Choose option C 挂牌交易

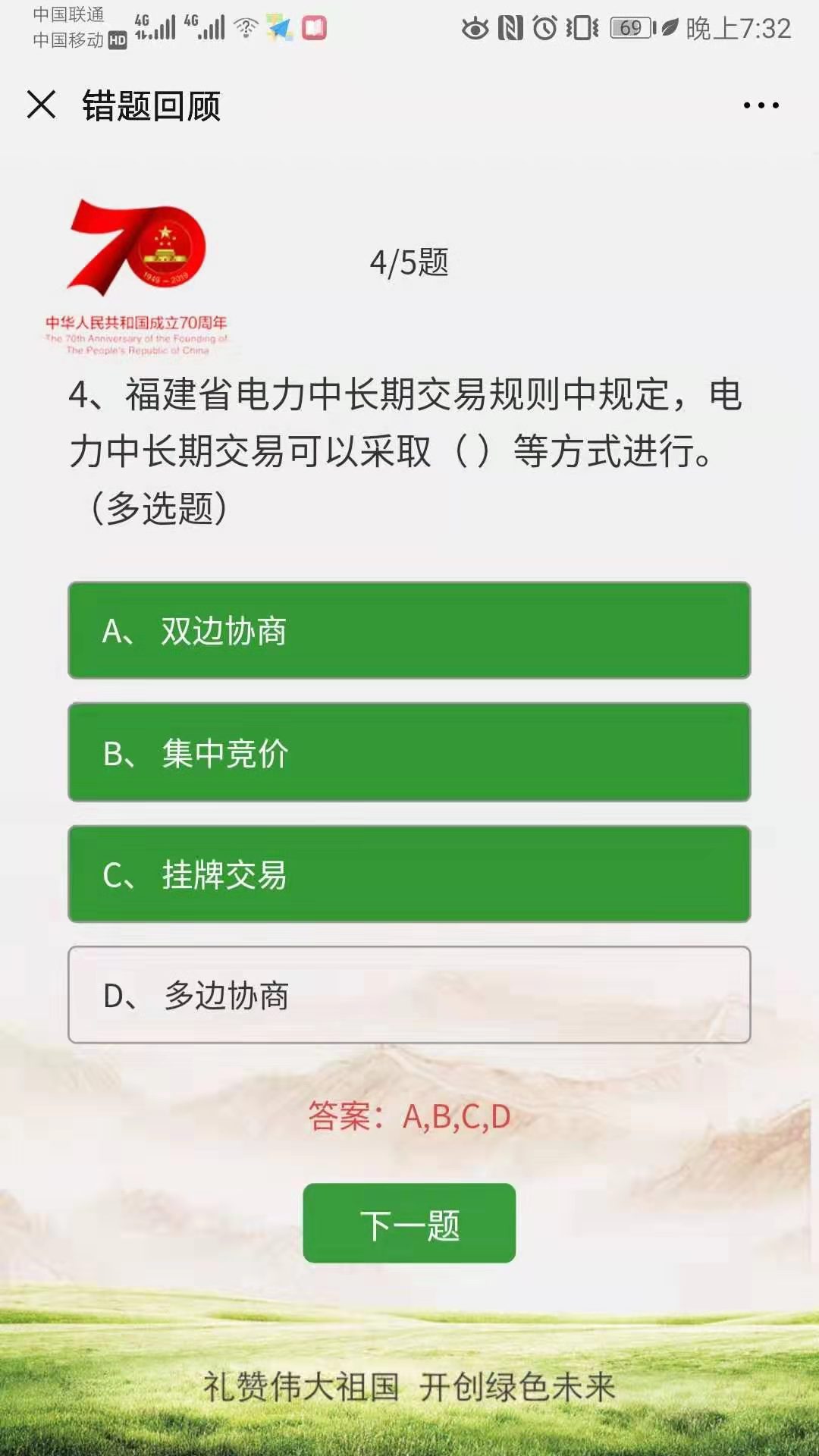[x=409, y=874]
